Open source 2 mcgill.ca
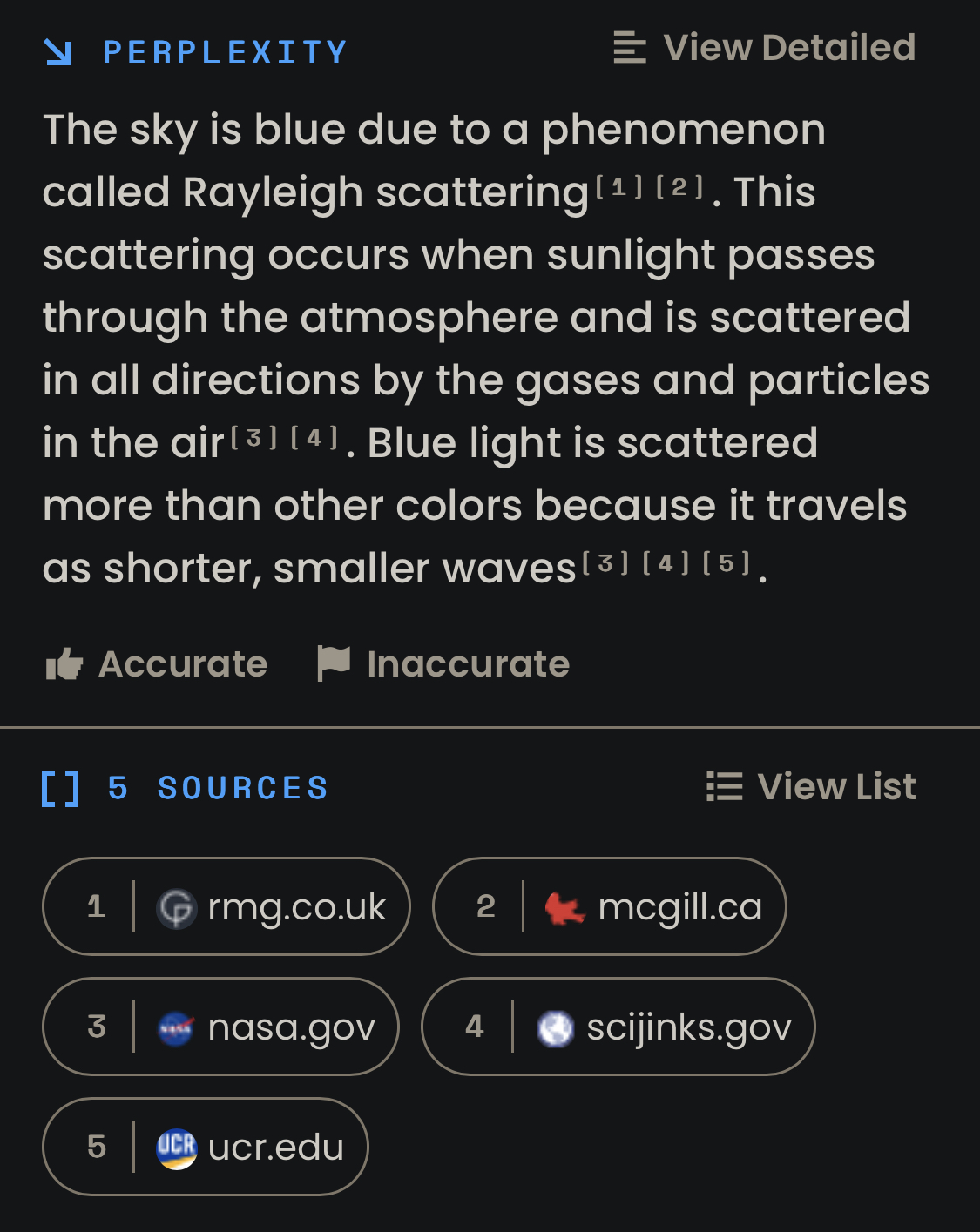The image size is (980, 1232). (x=609, y=906)
